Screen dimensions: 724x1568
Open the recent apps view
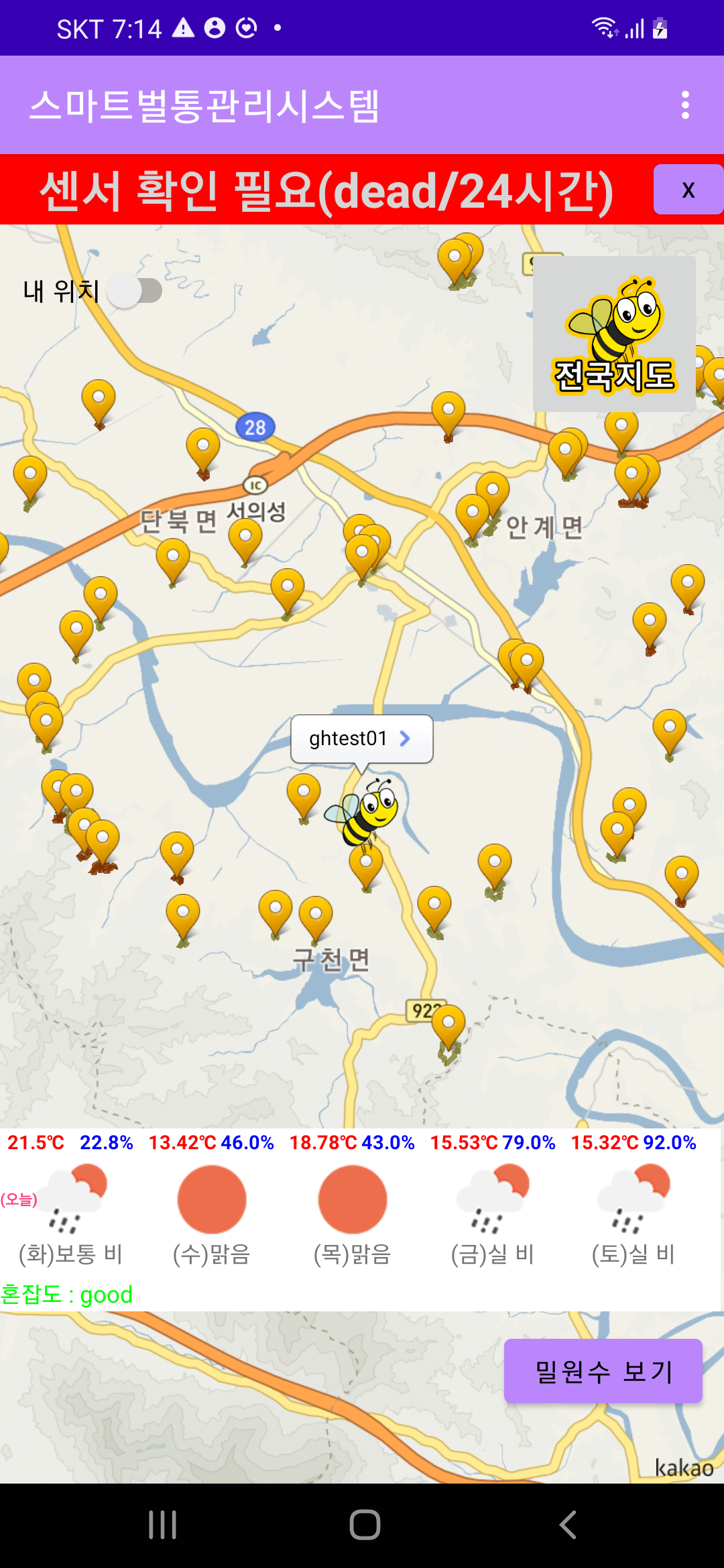pyautogui.click(x=162, y=1524)
